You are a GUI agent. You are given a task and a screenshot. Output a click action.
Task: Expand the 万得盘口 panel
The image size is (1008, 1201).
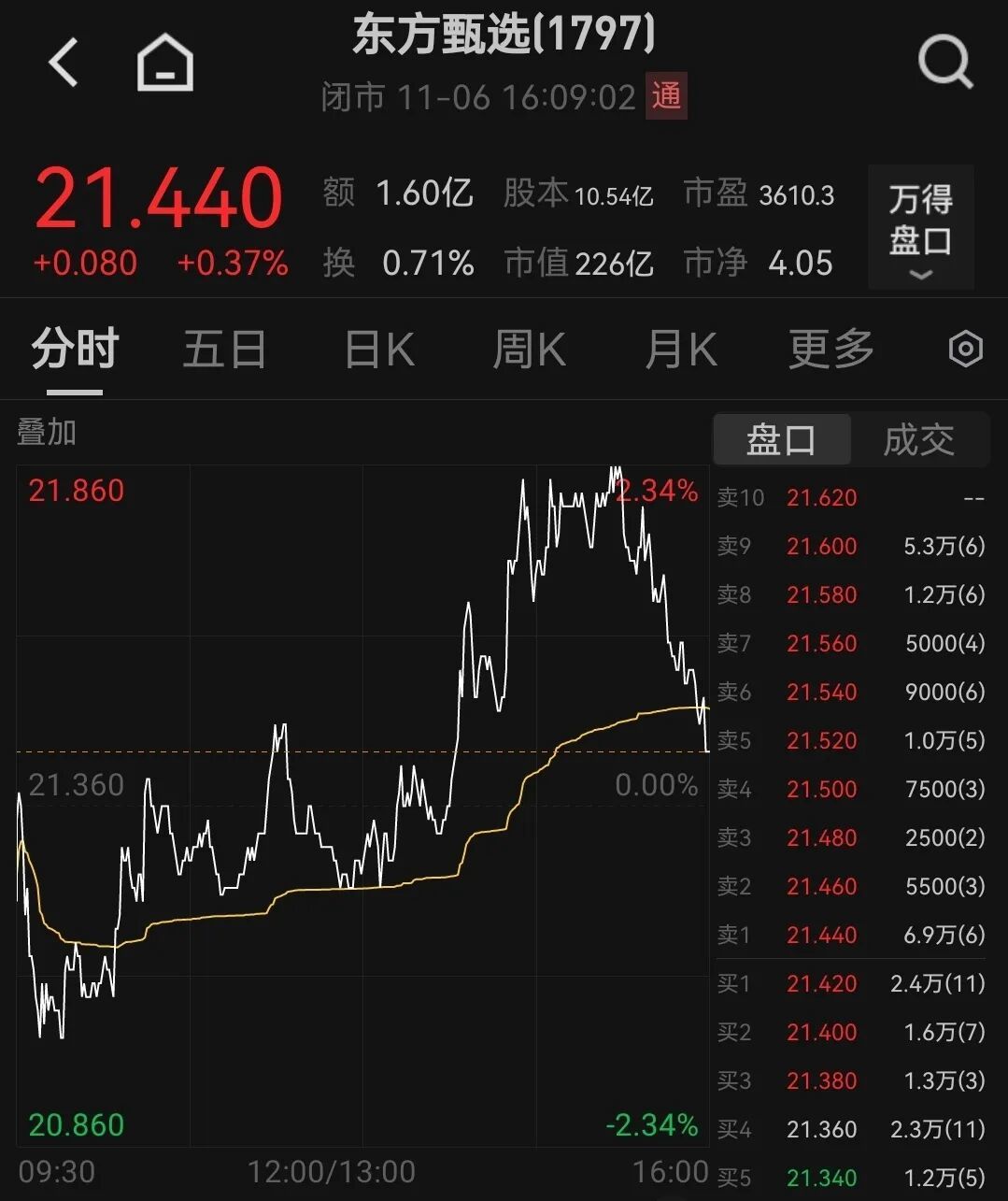(920, 227)
